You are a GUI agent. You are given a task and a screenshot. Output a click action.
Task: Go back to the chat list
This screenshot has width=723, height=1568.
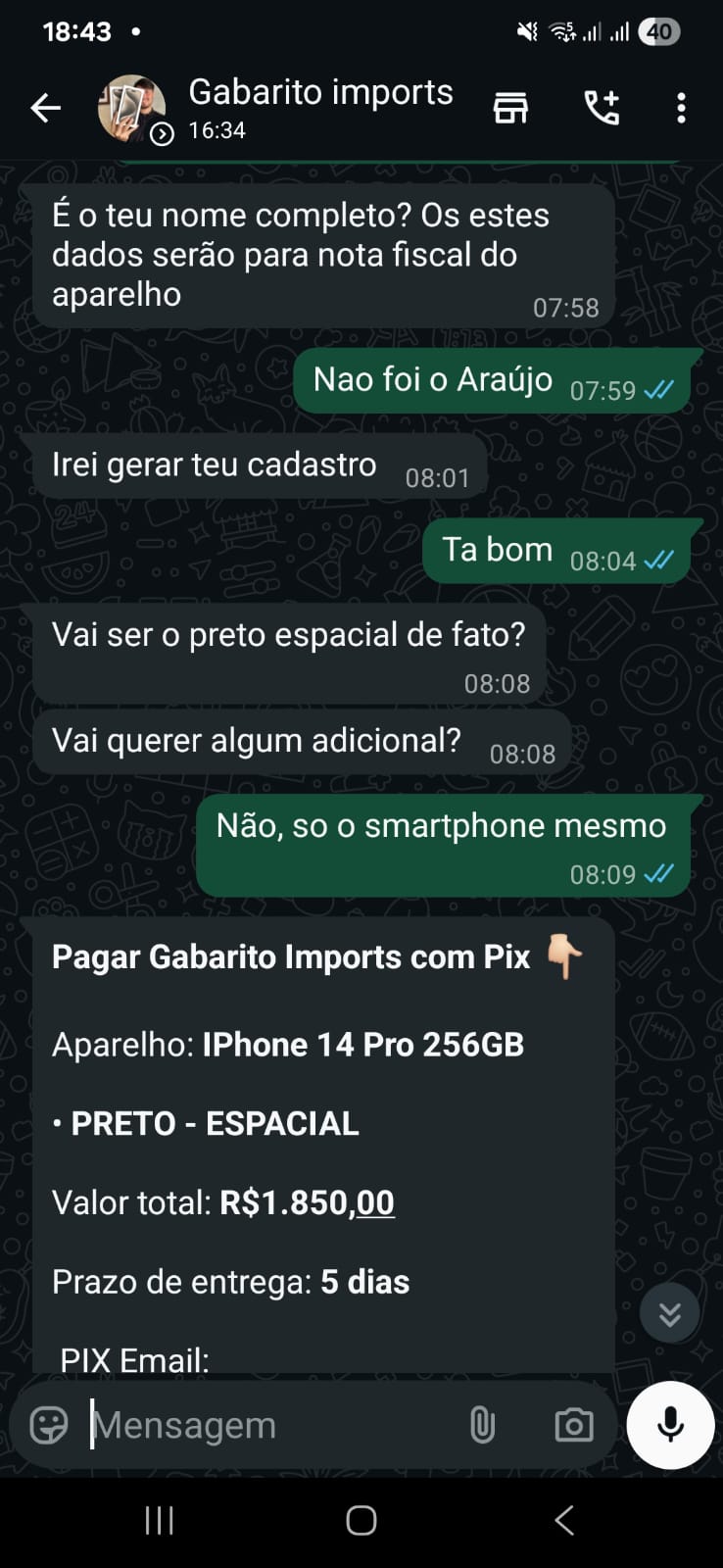(45, 108)
